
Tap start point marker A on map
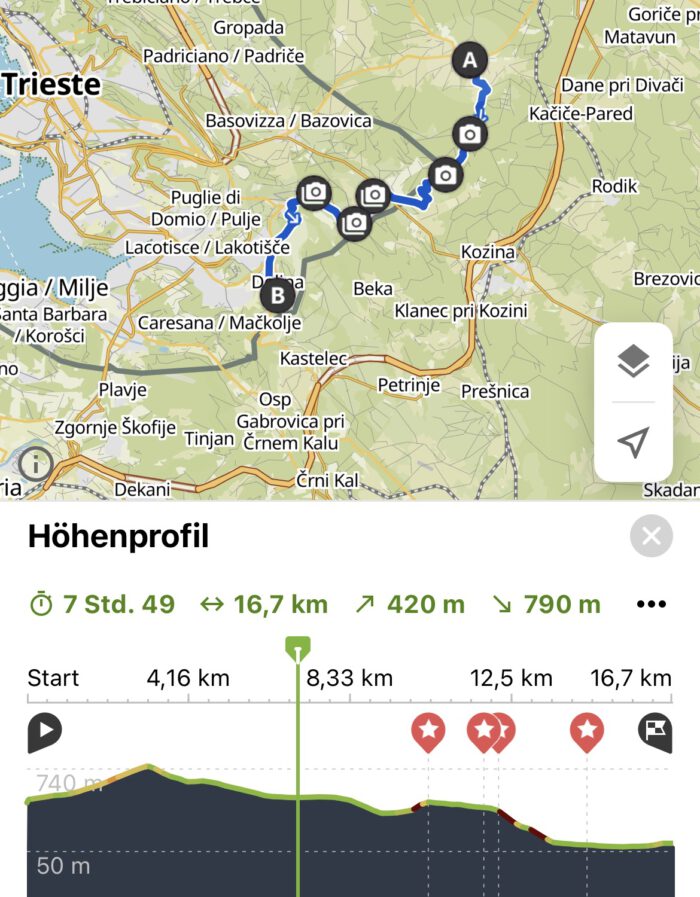coord(469,60)
